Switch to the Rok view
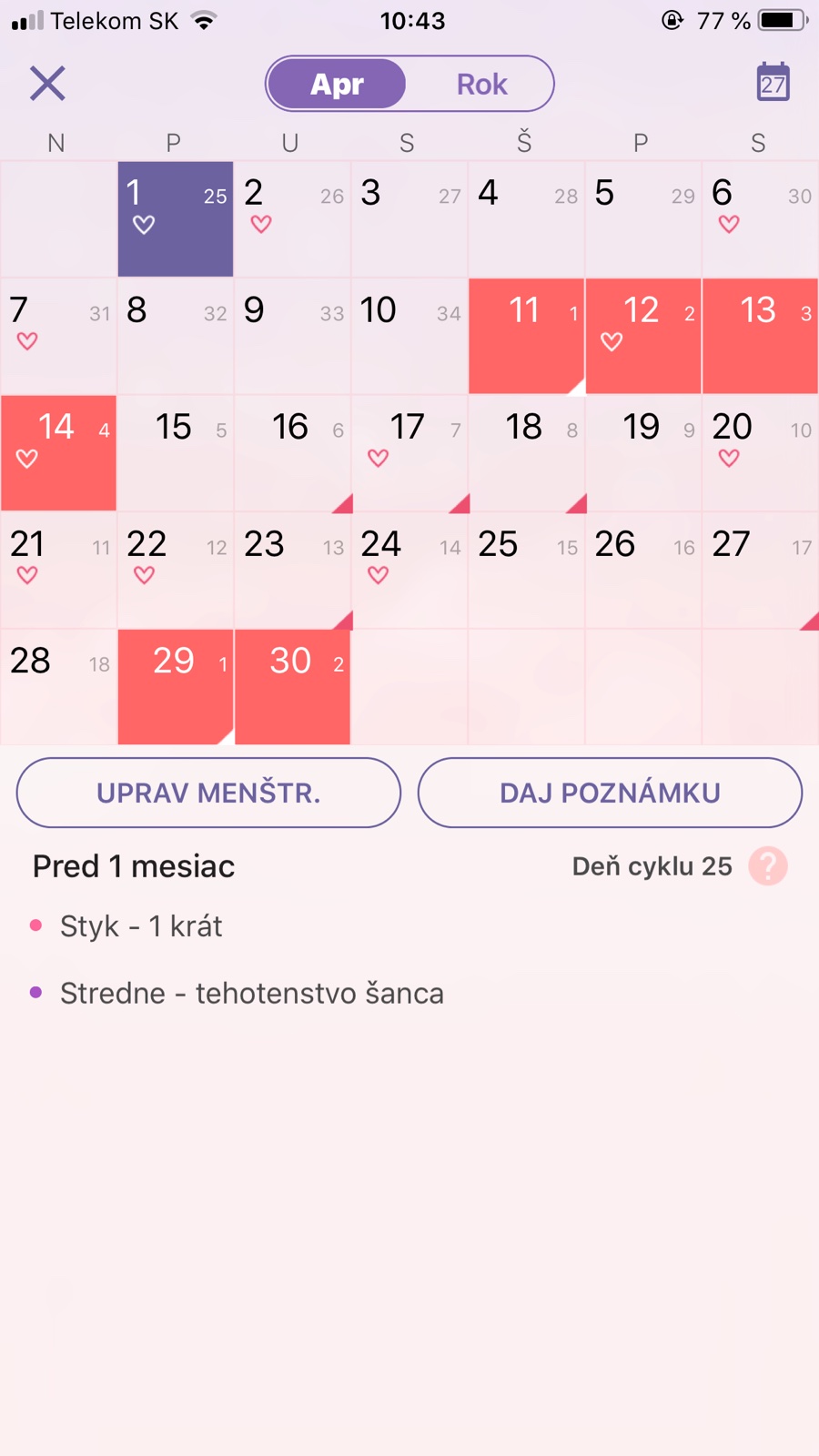 pyautogui.click(x=481, y=85)
